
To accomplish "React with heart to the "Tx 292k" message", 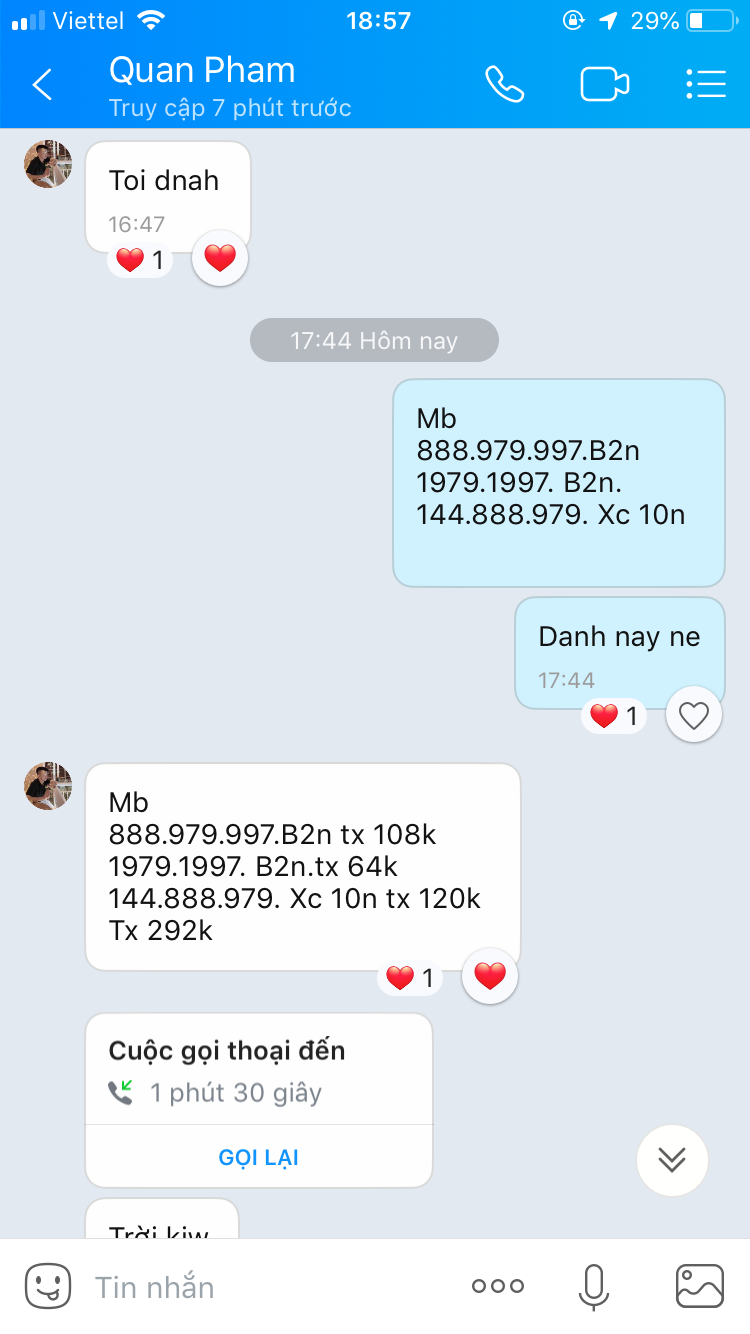I will [x=489, y=976].
